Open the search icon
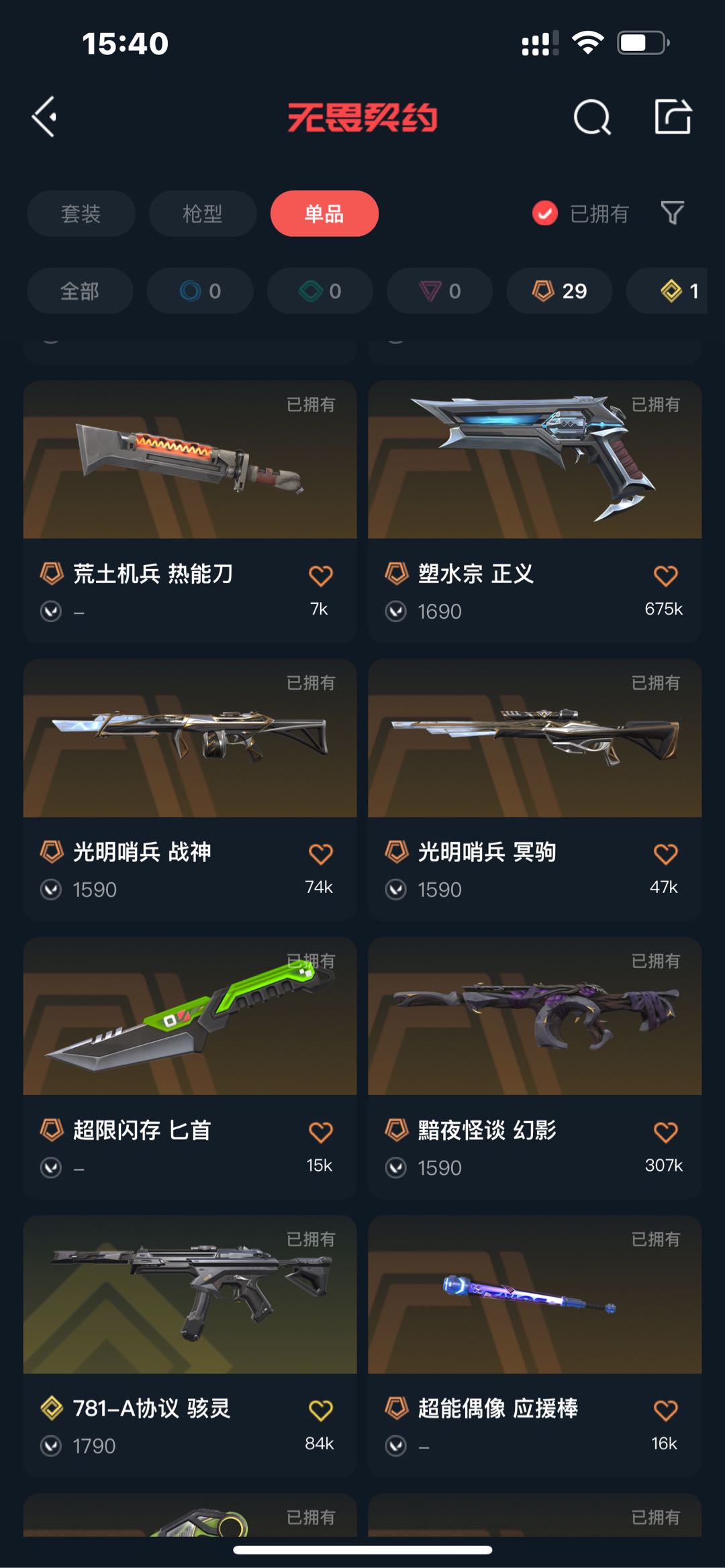725x1568 pixels. click(x=592, y=117)
